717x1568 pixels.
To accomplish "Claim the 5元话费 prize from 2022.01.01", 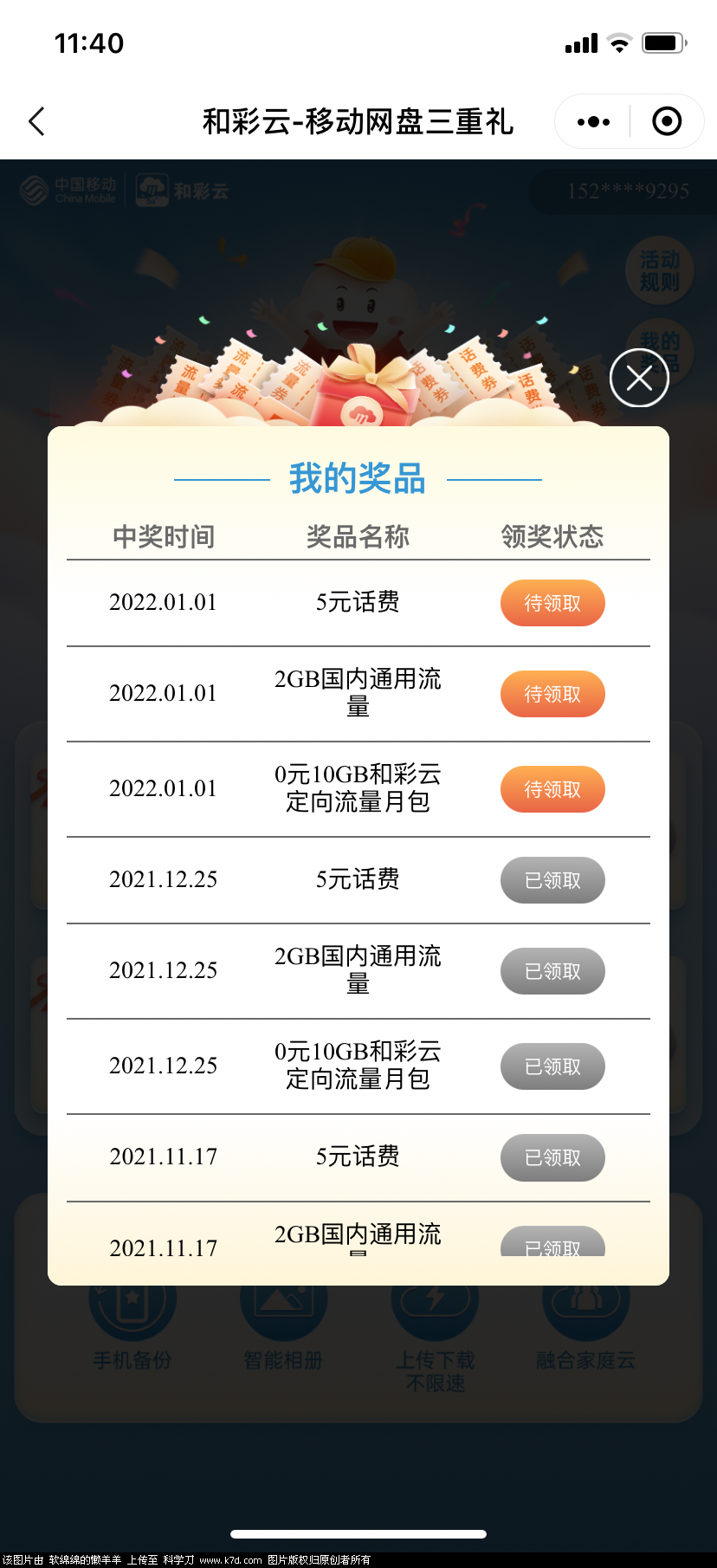I will pyautogui.click(x=552, y=603).
